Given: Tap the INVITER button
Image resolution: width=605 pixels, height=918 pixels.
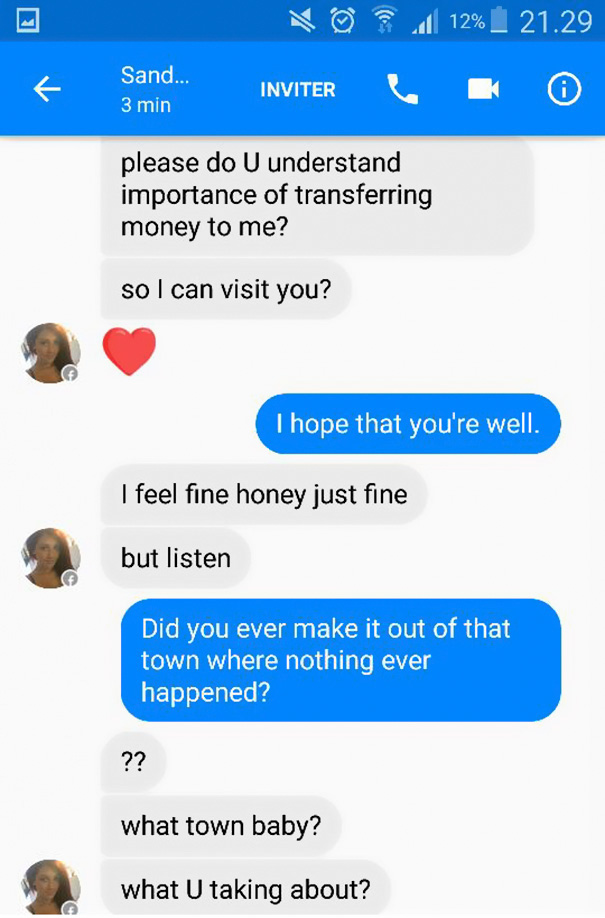Looking at the screenshot, I should (298, 90).
